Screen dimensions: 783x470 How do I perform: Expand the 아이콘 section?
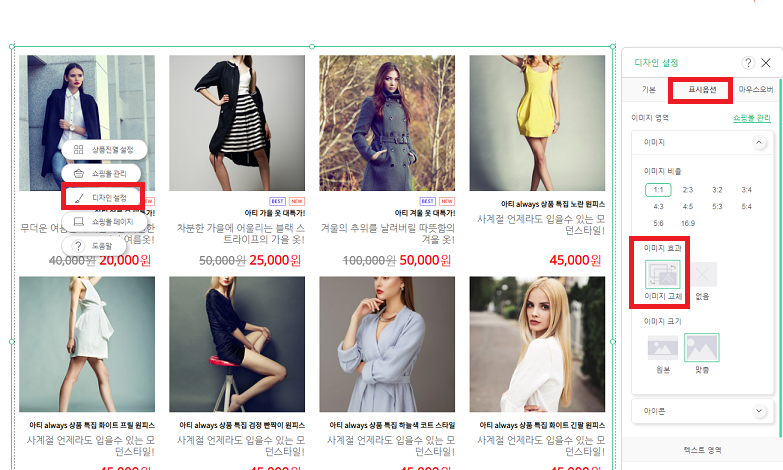pyautogui.click(x=758, y=410)
